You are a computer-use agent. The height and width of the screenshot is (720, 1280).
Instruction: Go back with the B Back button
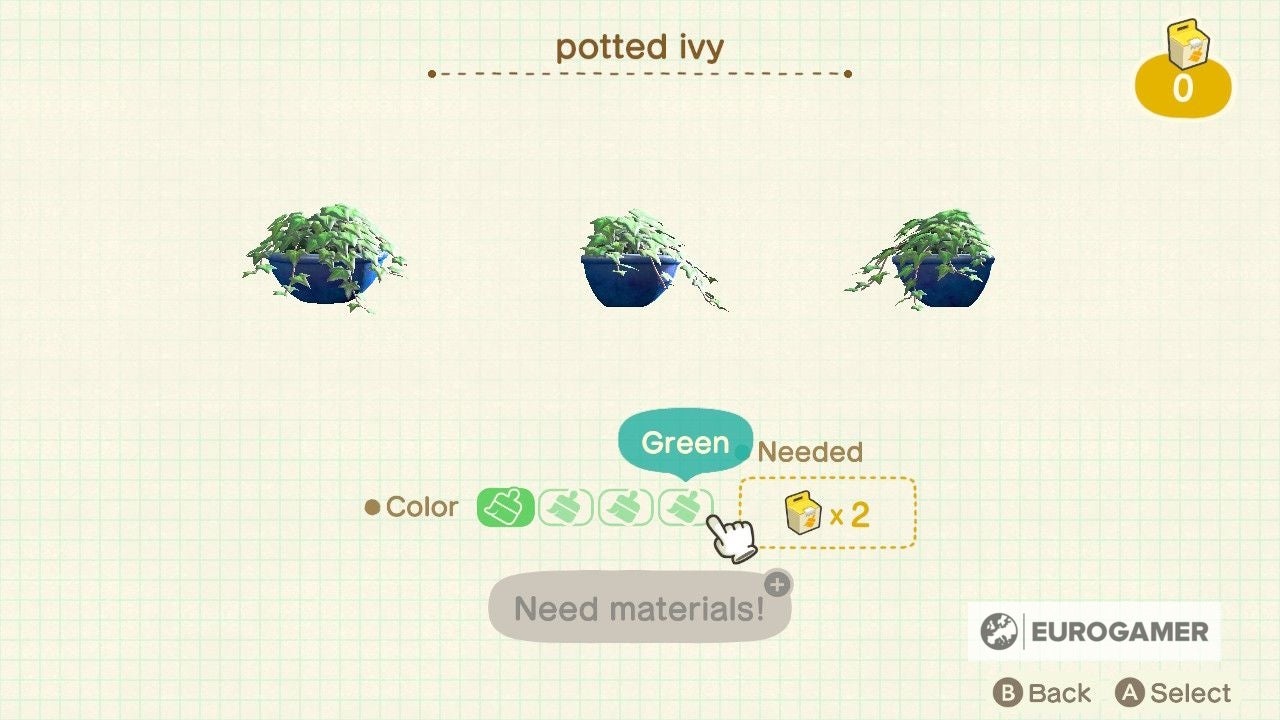pos(1042,693)
